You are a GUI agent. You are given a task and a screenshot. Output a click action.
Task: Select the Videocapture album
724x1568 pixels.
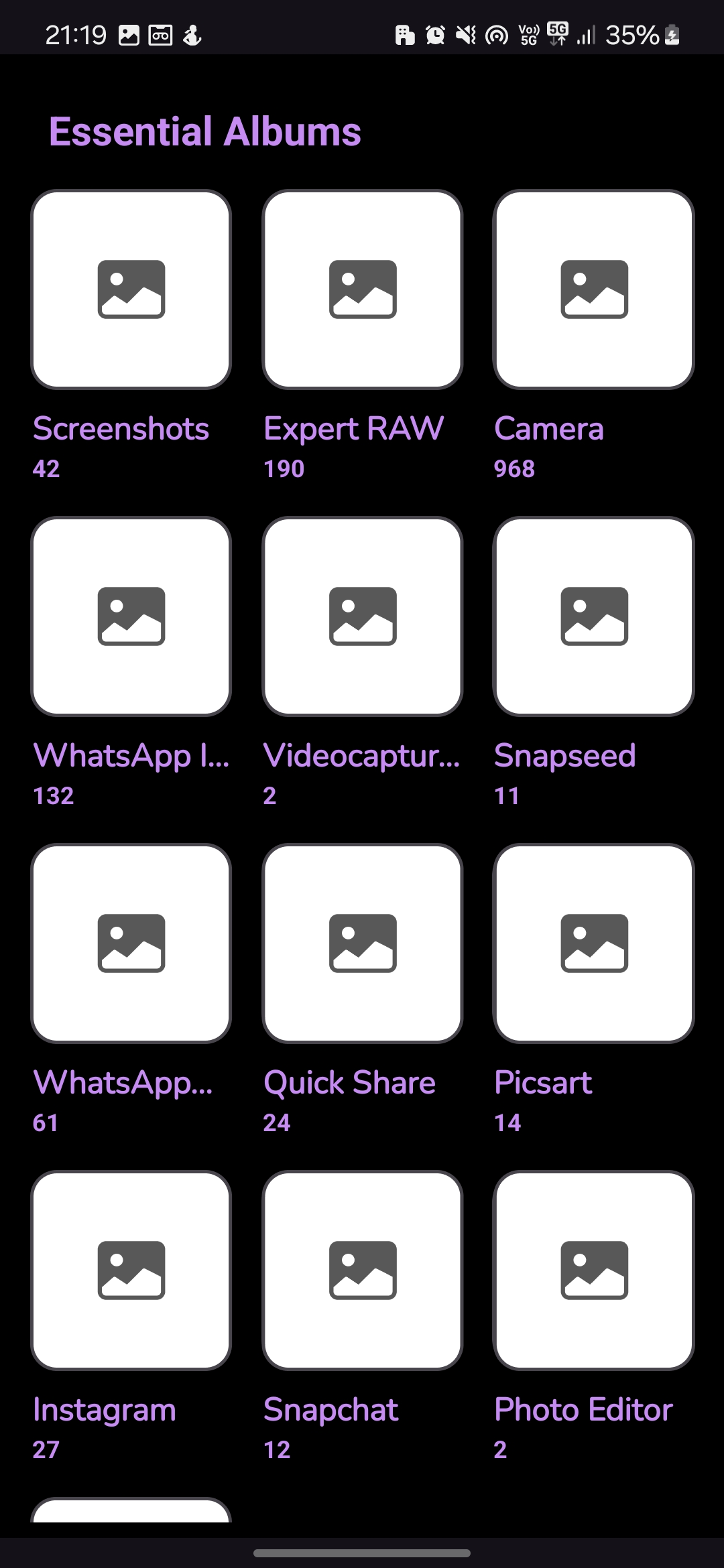point(363,616)
